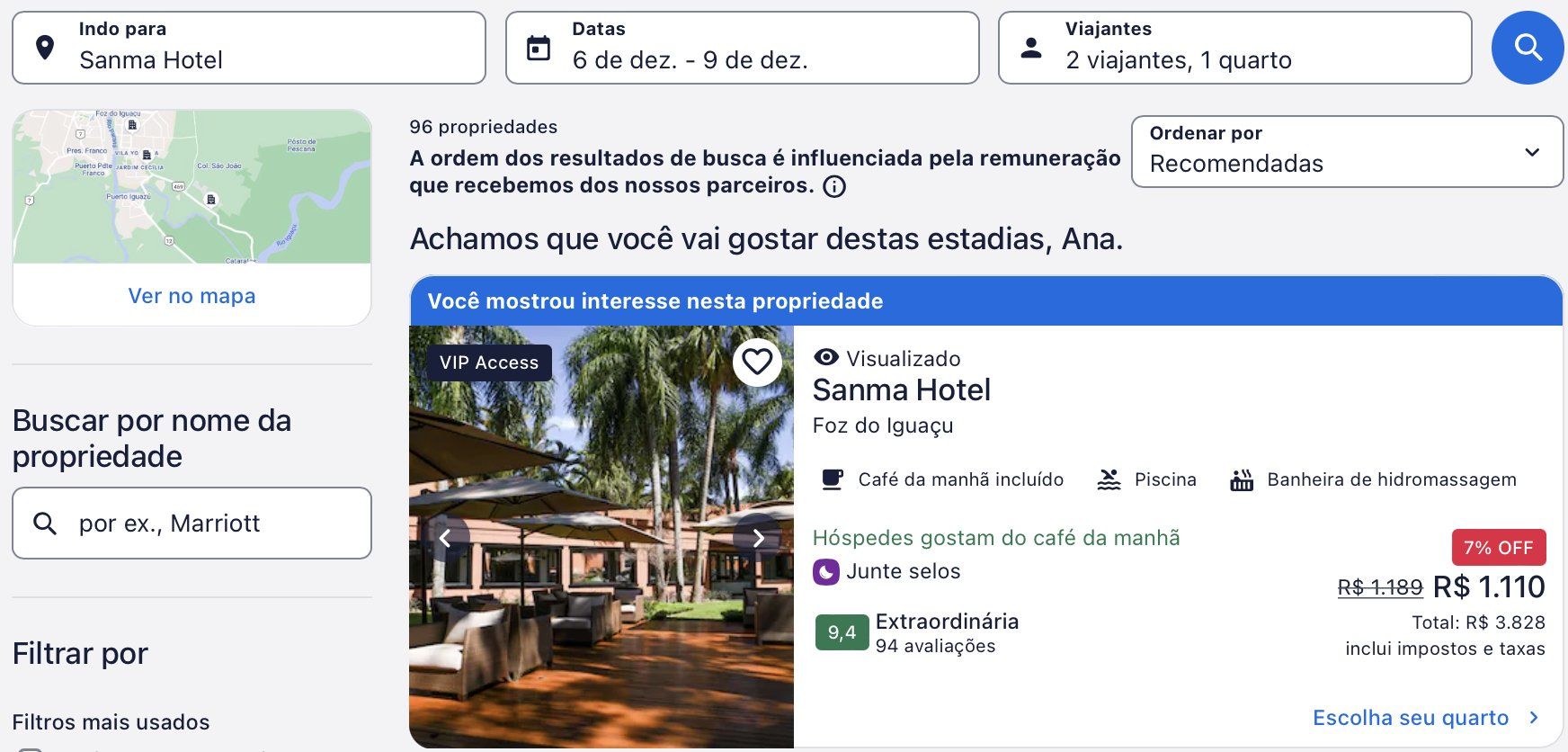Open the map preview thumbnail
The width and height of the screenshot is (1568, 752).
[x=192, y=187]
